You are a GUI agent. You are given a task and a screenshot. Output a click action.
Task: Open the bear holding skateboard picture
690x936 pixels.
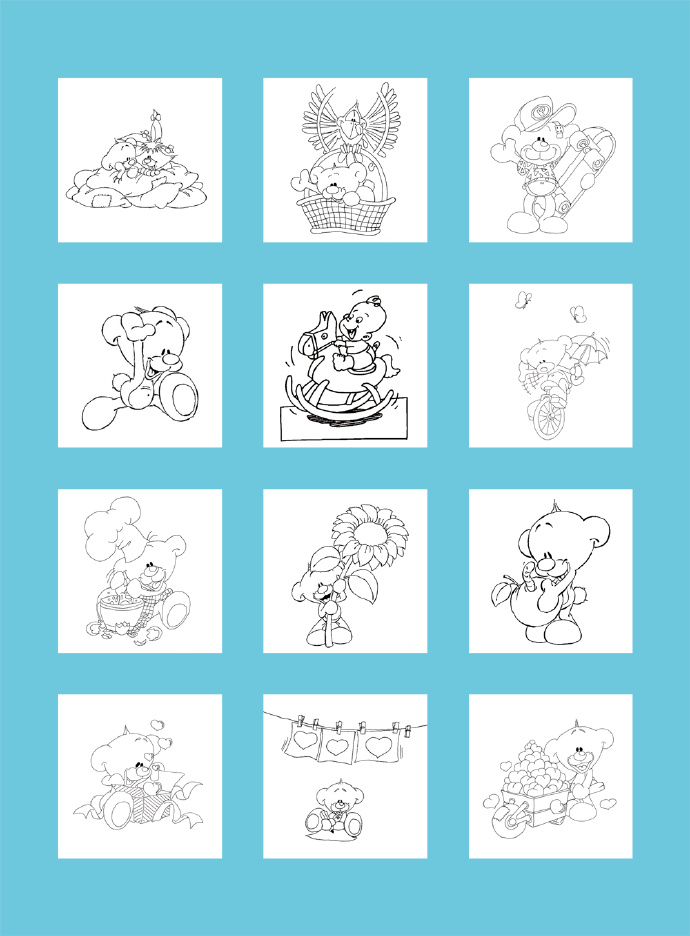(x=551, y=160)
